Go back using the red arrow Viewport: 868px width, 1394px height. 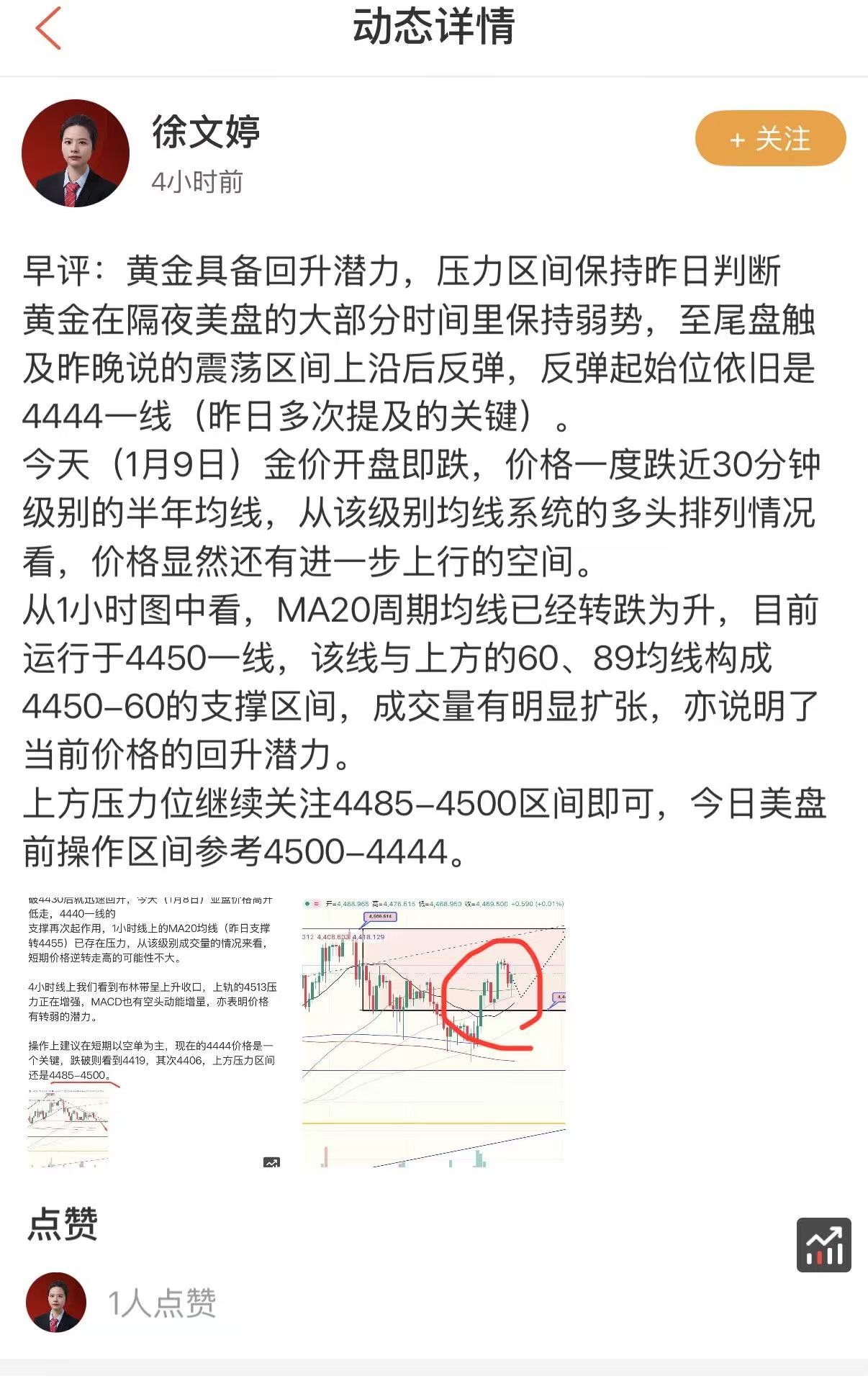pyautogui.click(x=48, y=29)
